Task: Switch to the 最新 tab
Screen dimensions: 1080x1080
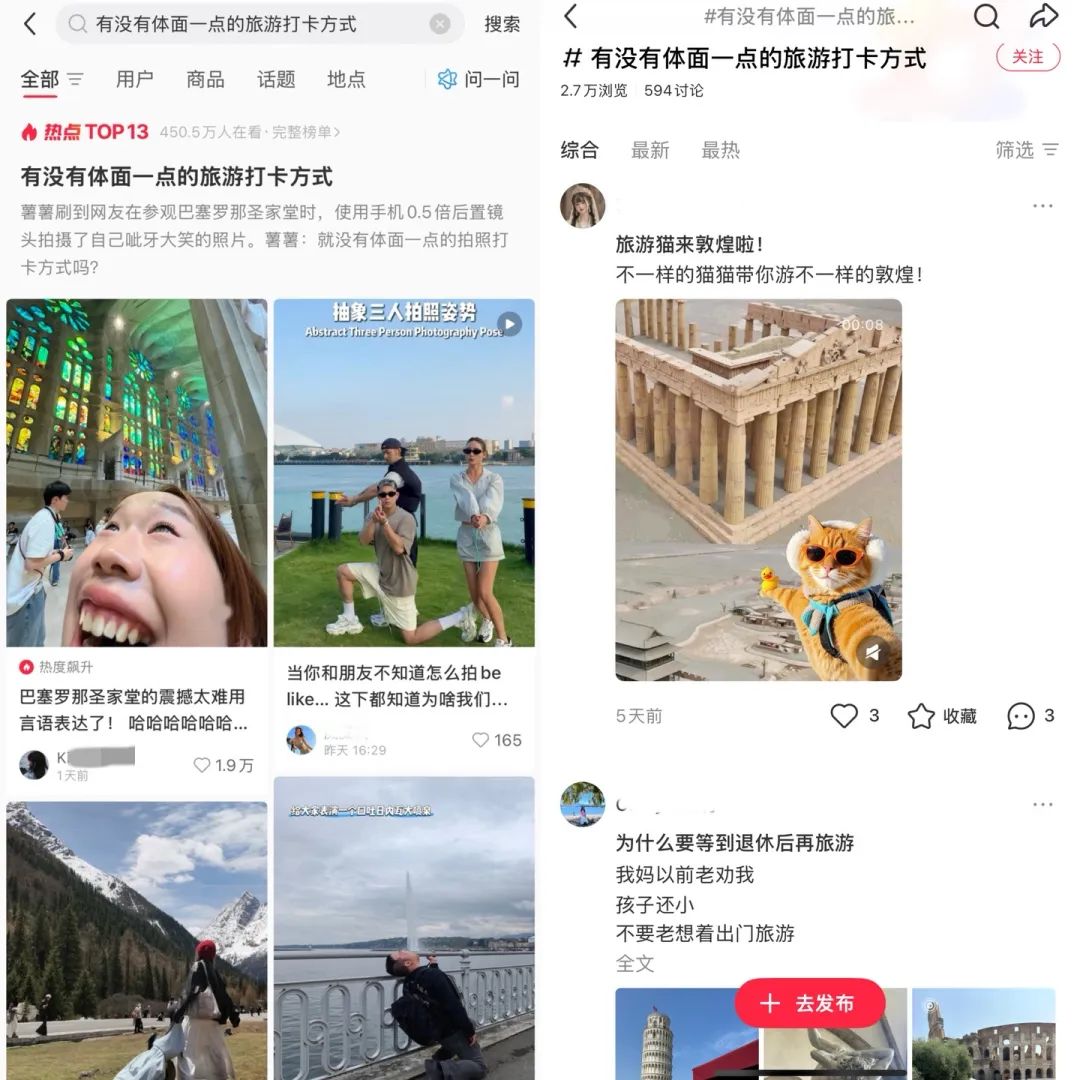Action: coord(650,150)
